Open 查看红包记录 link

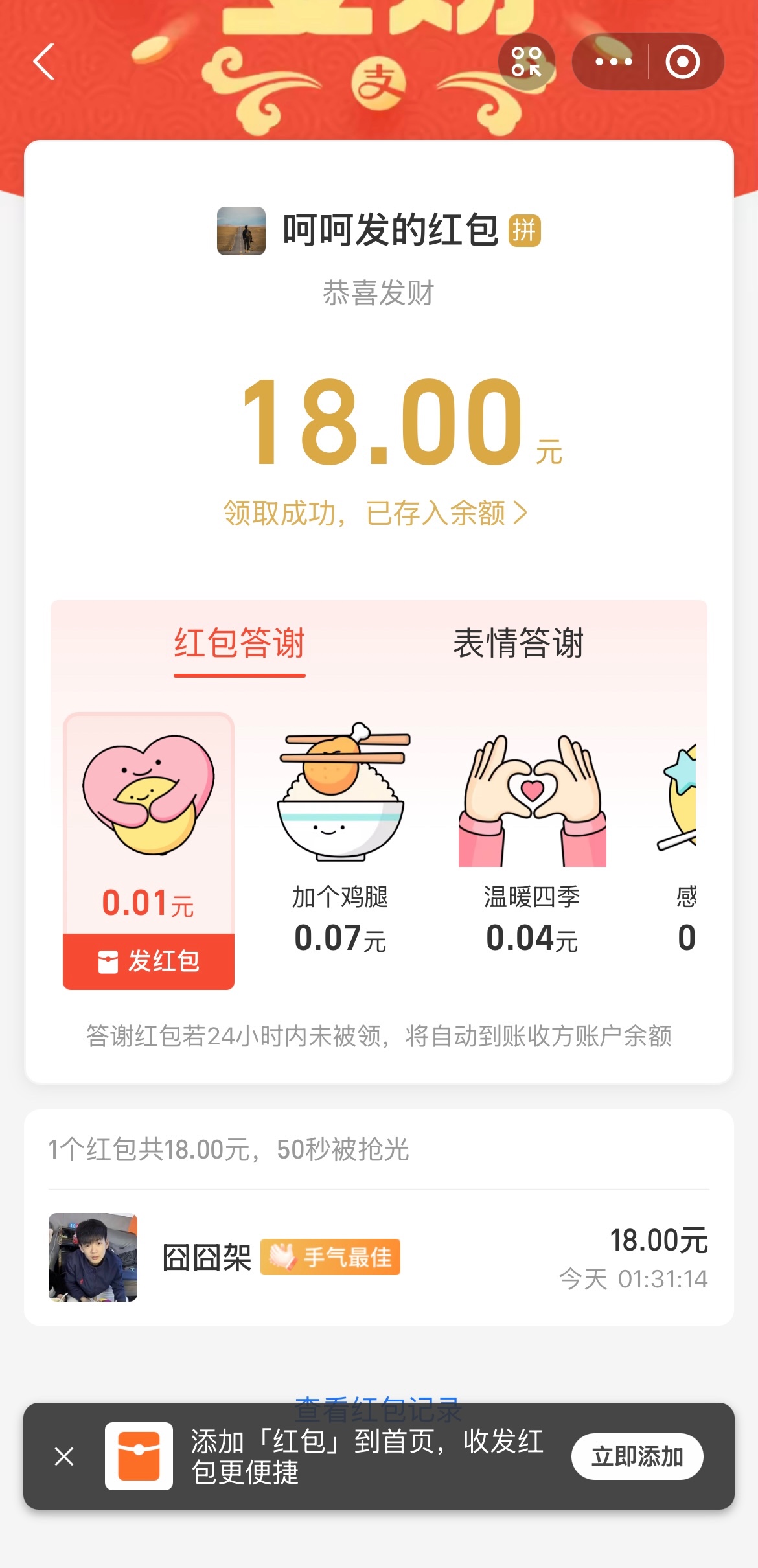(x=378, y=1400)
